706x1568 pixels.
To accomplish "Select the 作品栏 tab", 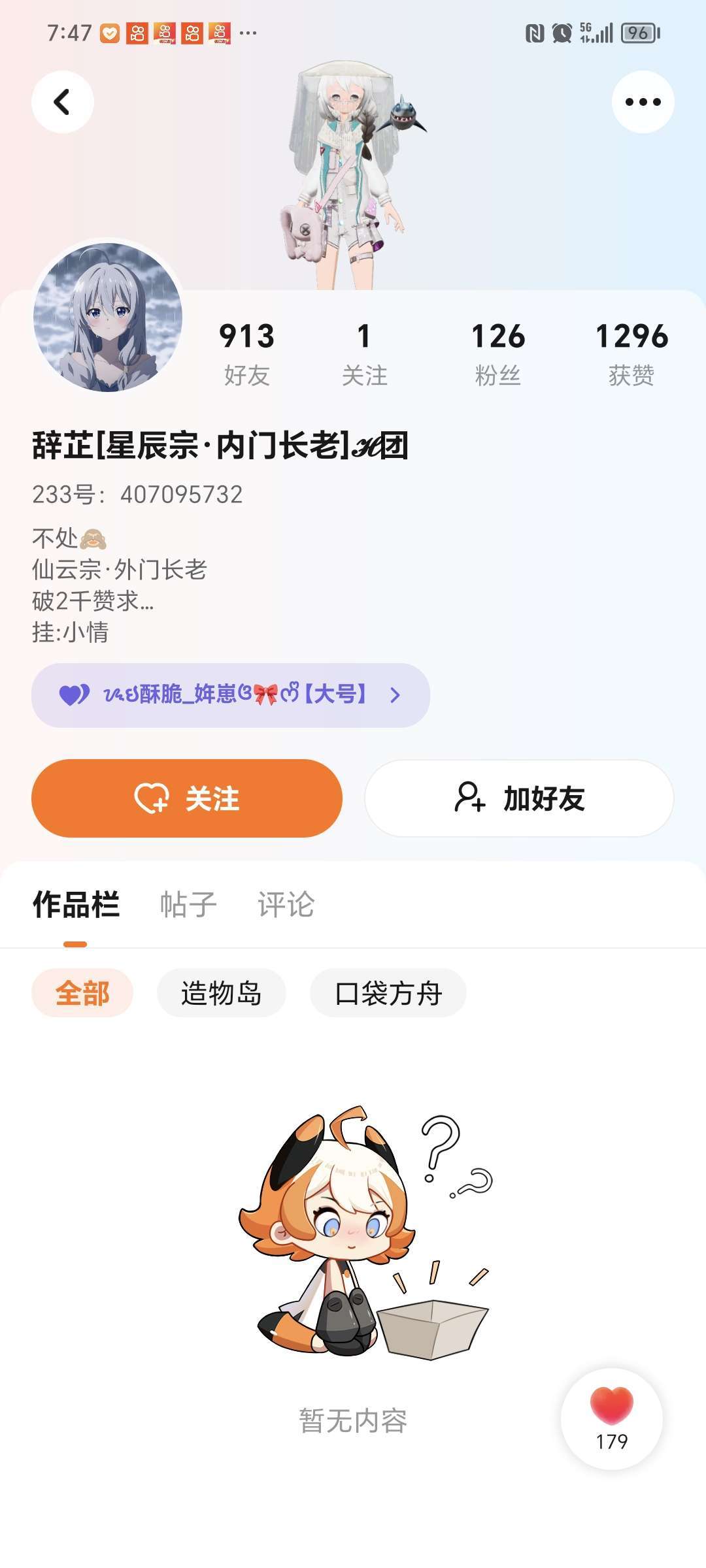I will pos(76,905).
